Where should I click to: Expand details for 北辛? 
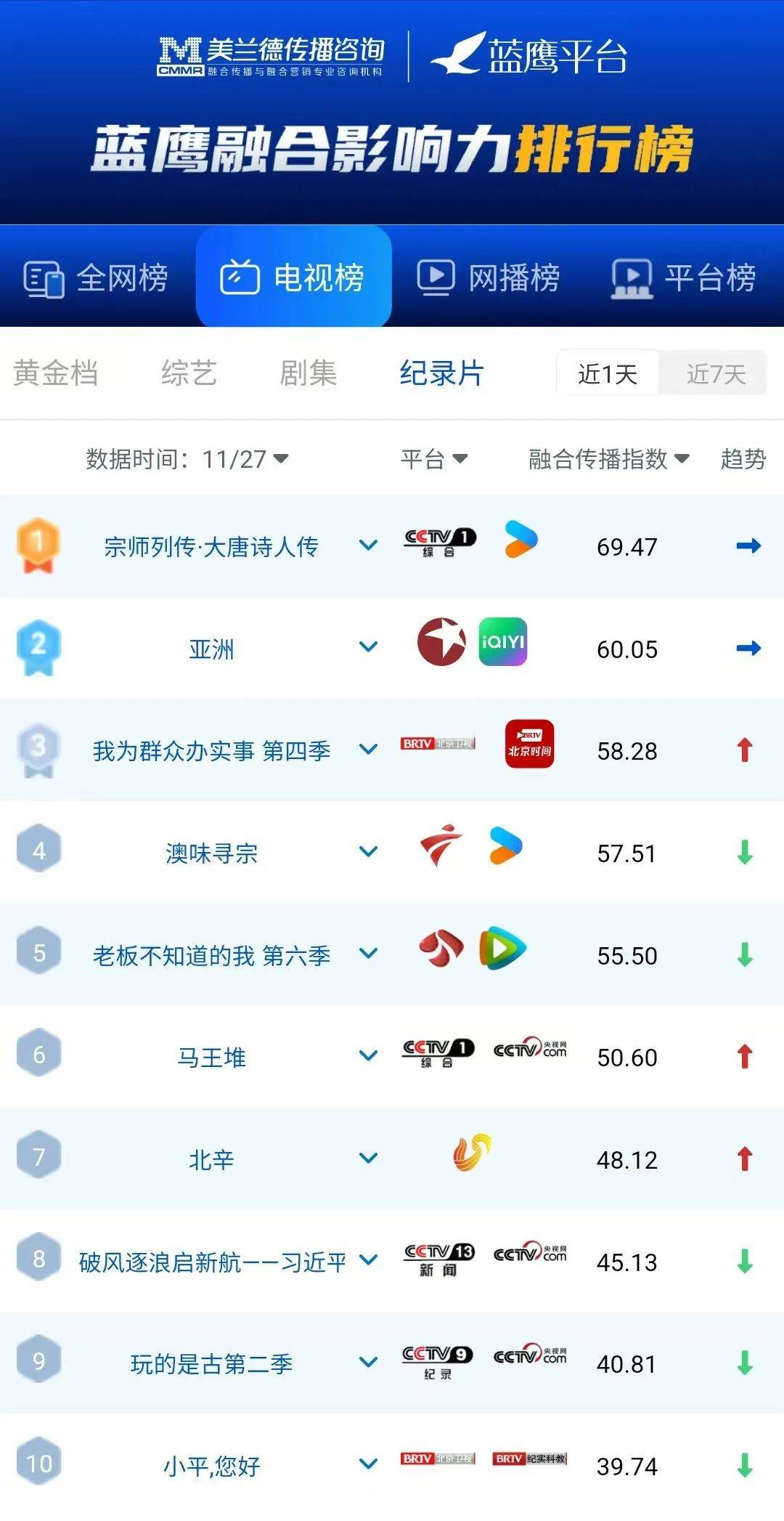click(369, 1158)
